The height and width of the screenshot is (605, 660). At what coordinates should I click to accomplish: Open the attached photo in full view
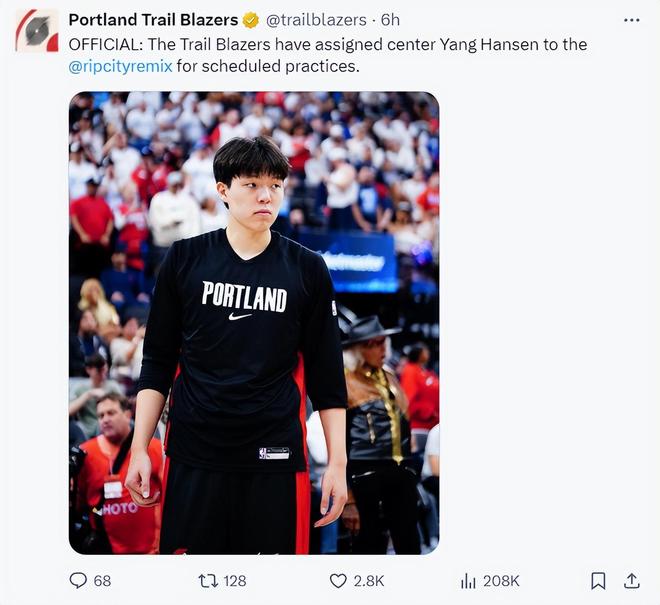click(253, 322)
